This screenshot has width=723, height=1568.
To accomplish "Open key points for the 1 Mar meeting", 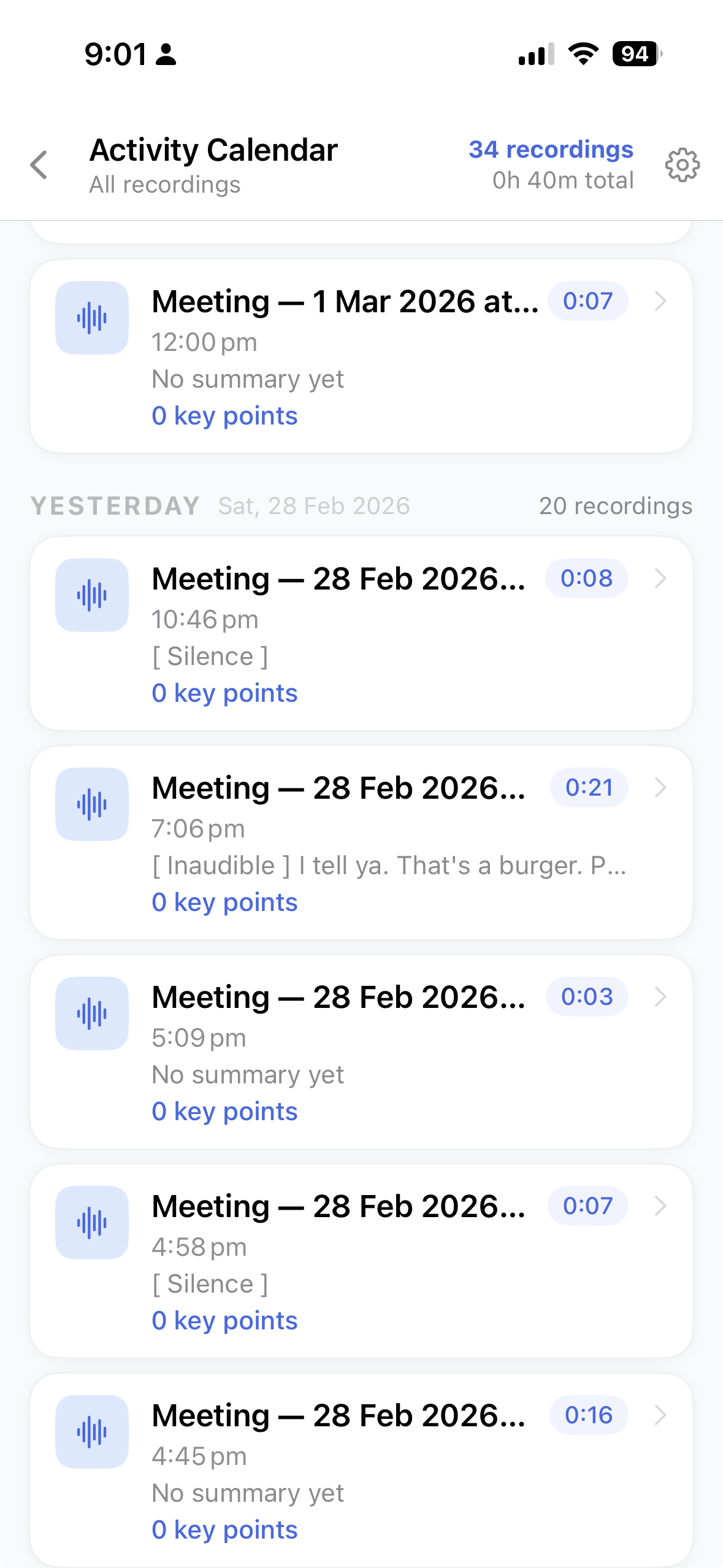I will pyautogui.click(x=224, y=416).
